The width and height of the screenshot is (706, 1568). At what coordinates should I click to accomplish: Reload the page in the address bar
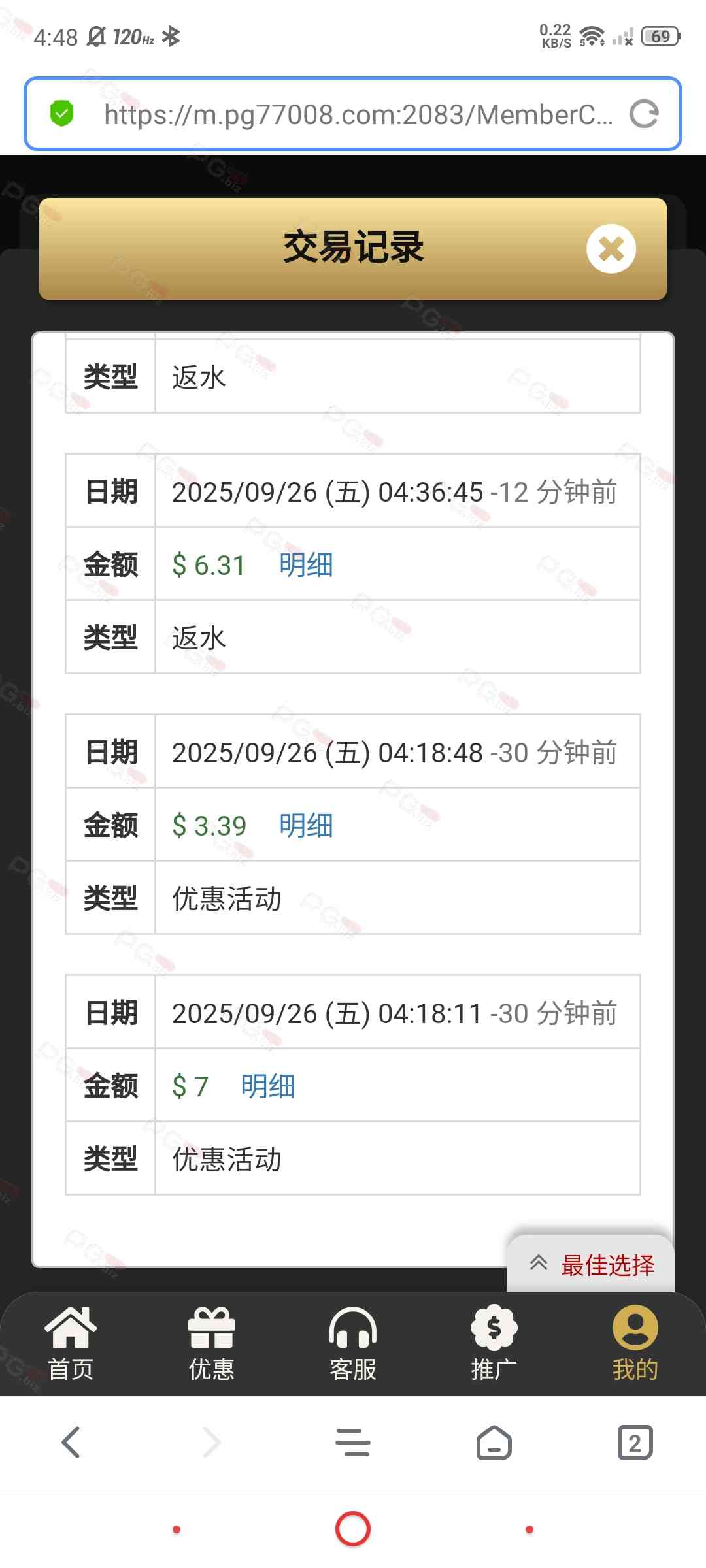tap(644, 114)
